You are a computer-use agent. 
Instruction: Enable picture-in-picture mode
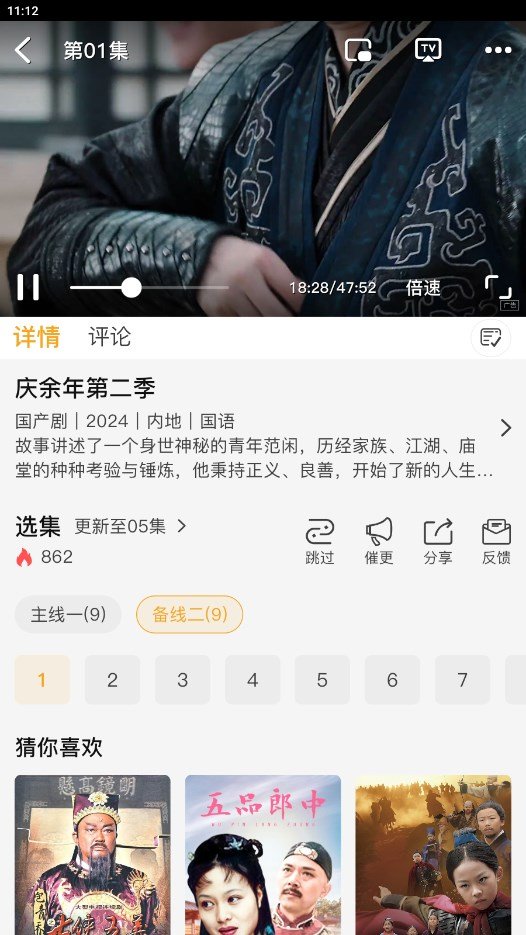click(x=358, y=50)
